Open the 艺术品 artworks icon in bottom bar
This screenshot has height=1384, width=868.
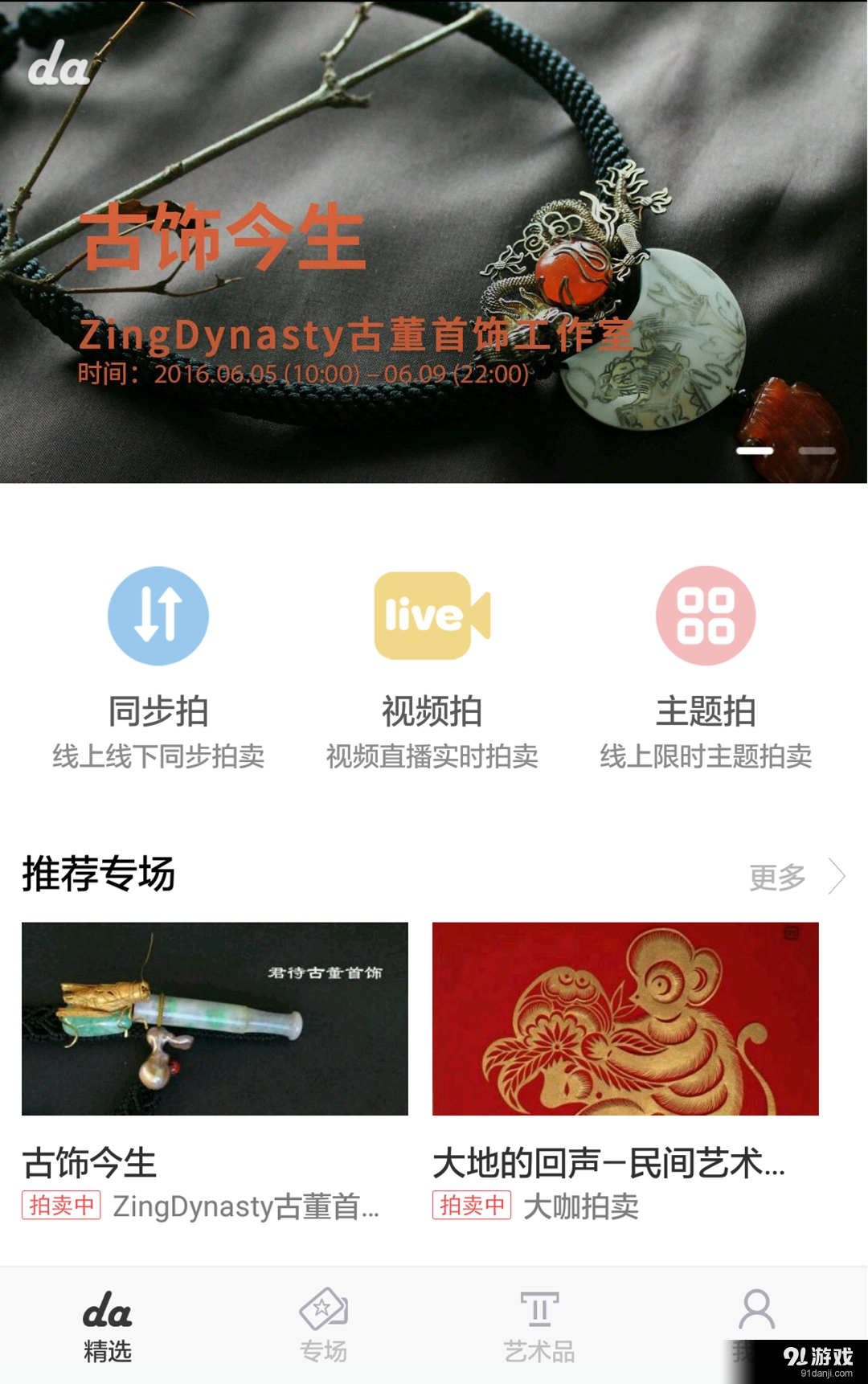point(540,1308)
